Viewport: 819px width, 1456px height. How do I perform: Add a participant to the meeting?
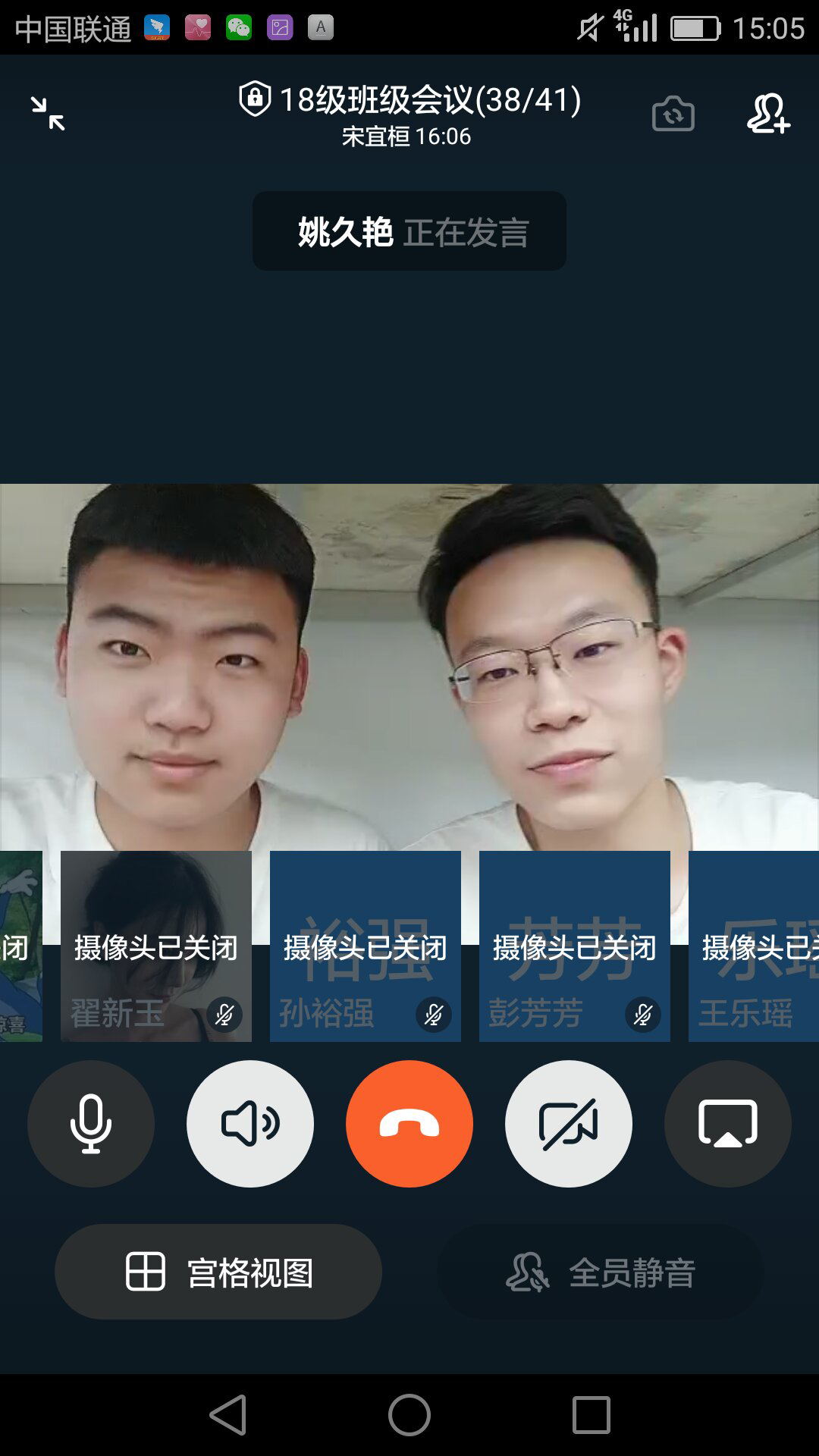click(767, 114)
